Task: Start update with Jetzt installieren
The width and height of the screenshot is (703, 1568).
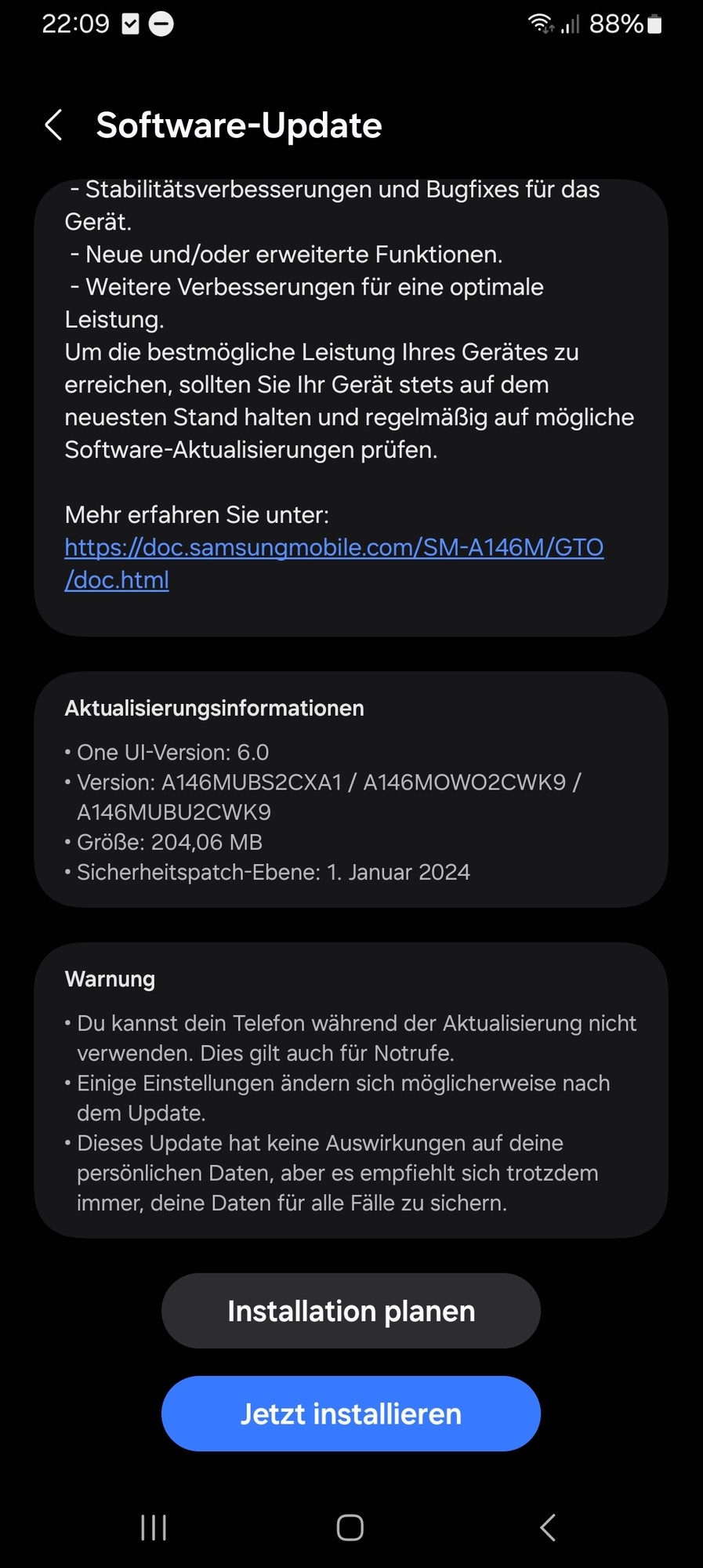Action: point(351,1414)
